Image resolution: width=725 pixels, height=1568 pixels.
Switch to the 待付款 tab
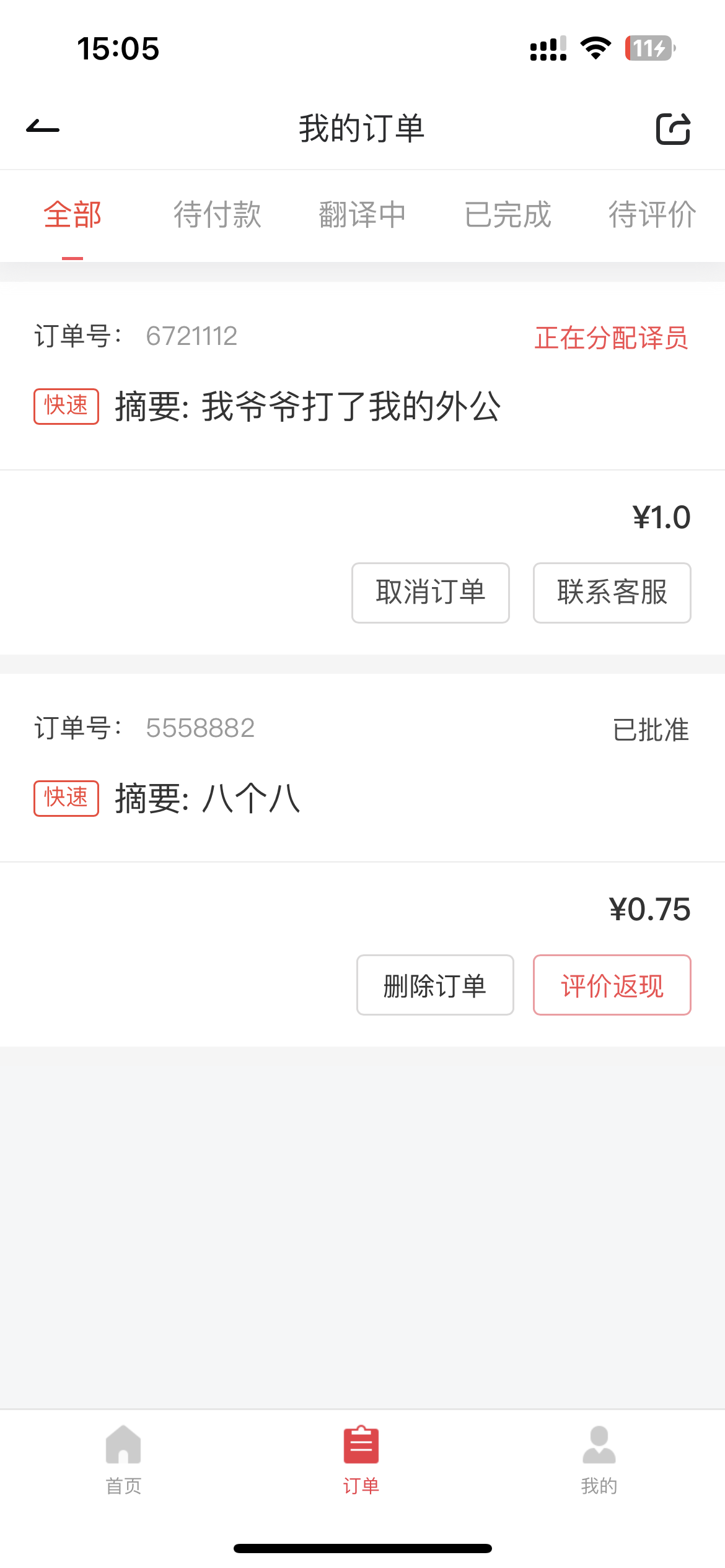click(x=217, y=215)
